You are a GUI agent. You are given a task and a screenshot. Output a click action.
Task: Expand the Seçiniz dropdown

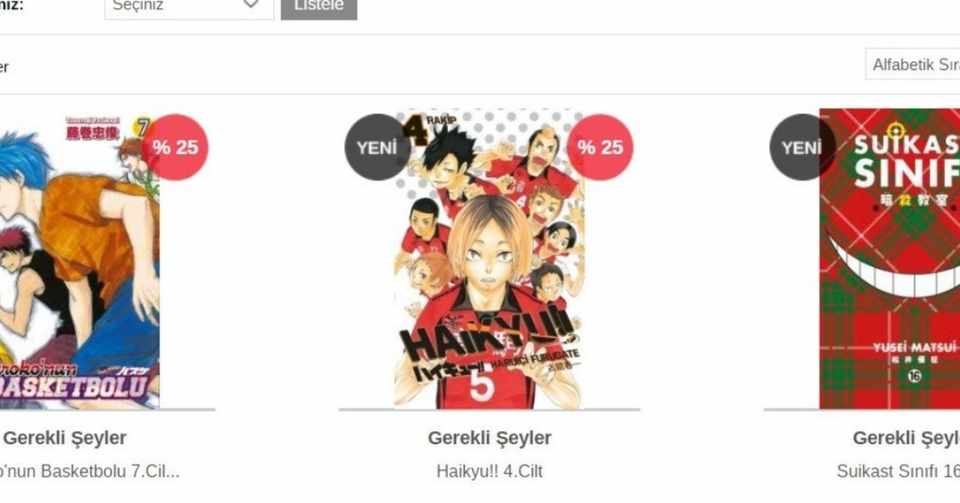[x=188, y=6]
